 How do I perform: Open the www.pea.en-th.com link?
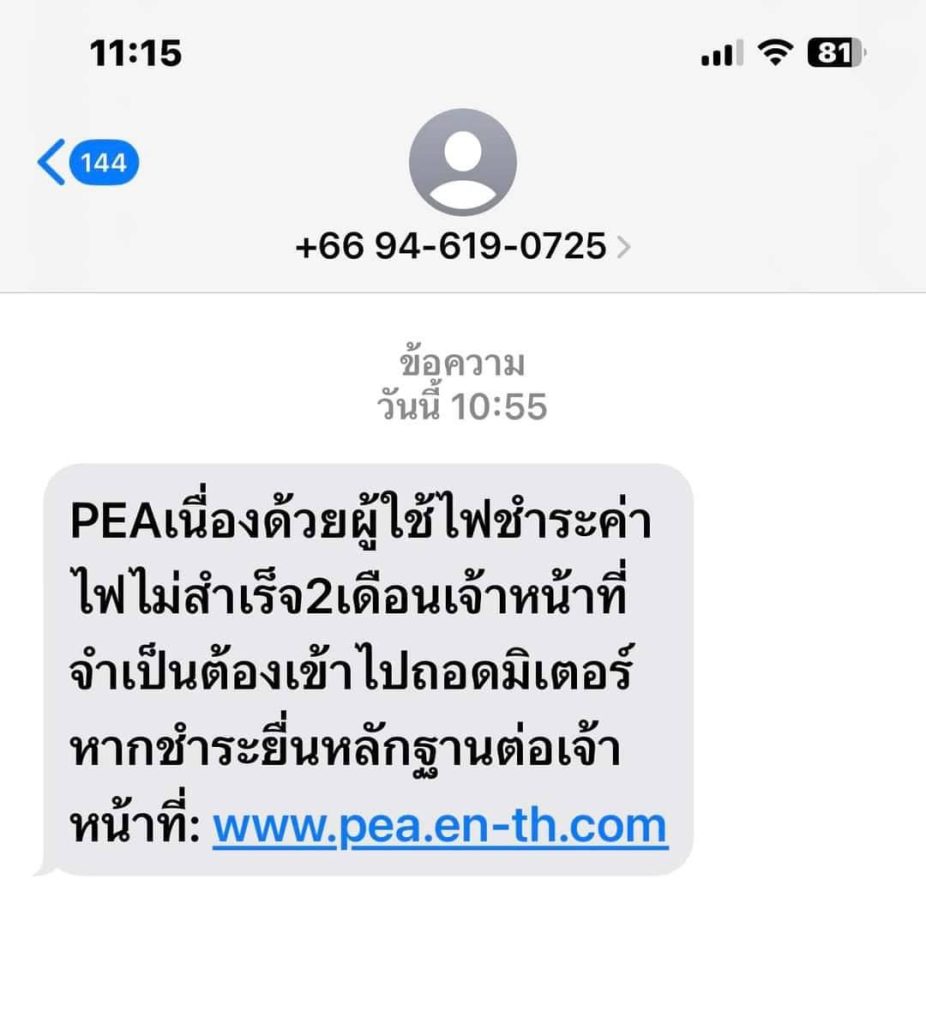[x=440, y=828]
